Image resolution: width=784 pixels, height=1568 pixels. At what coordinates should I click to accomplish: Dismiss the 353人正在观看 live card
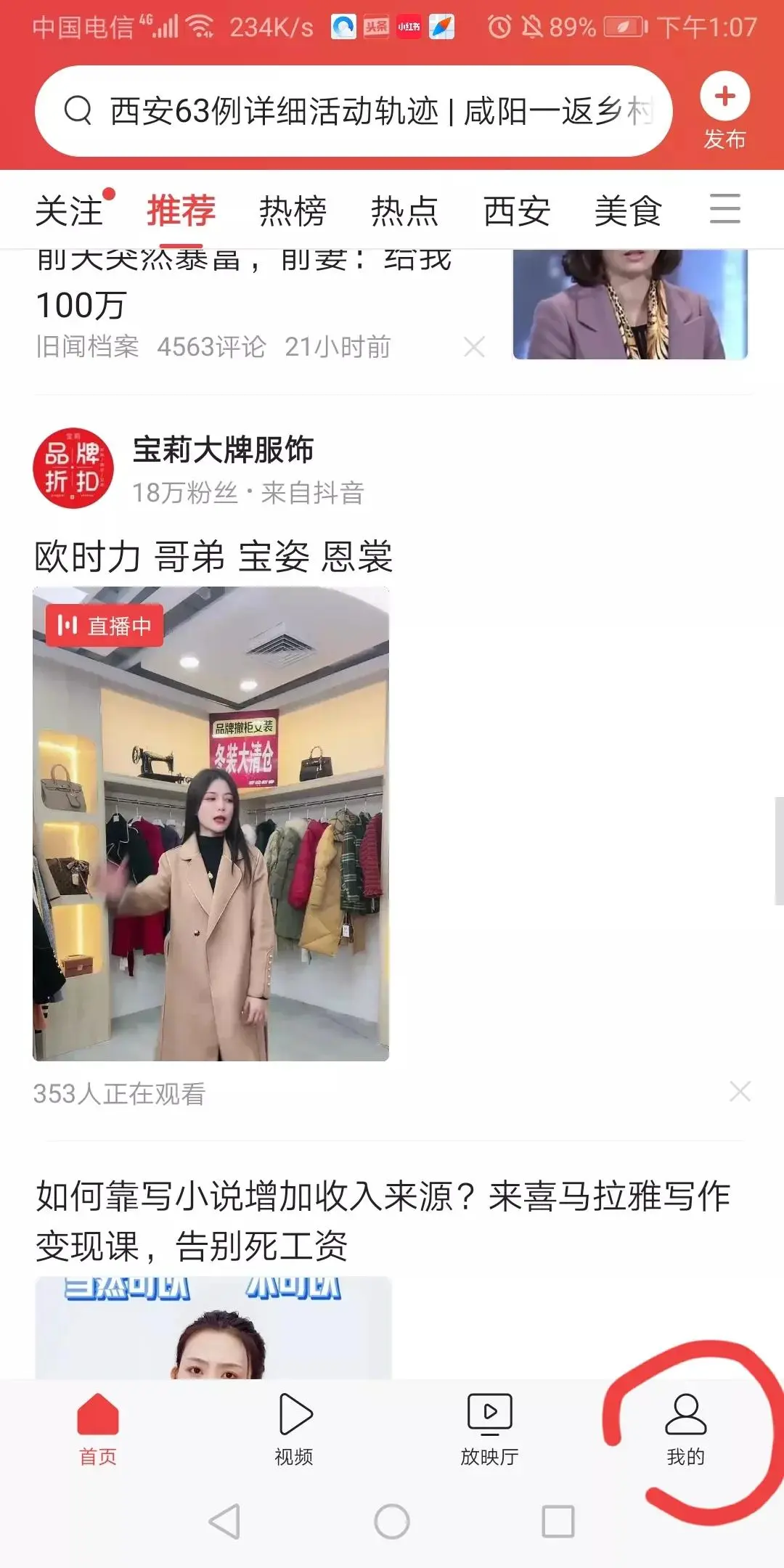(x=740, y=1091)
